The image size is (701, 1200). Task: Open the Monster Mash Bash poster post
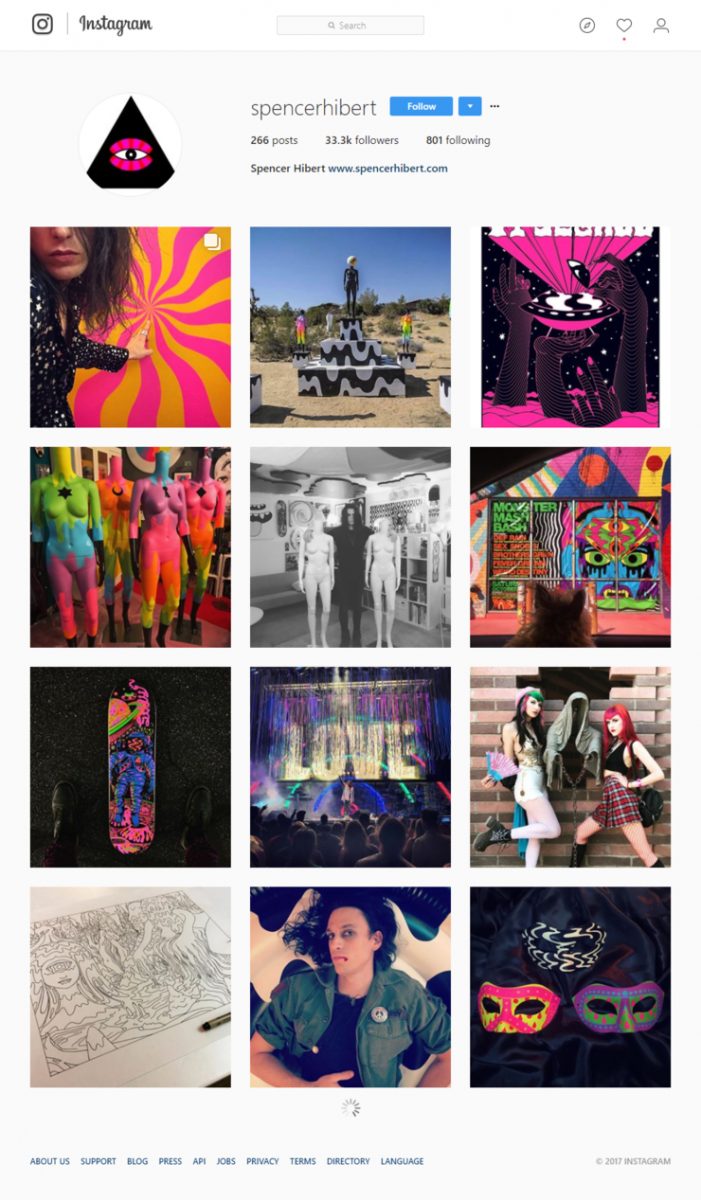coord(570,547)
